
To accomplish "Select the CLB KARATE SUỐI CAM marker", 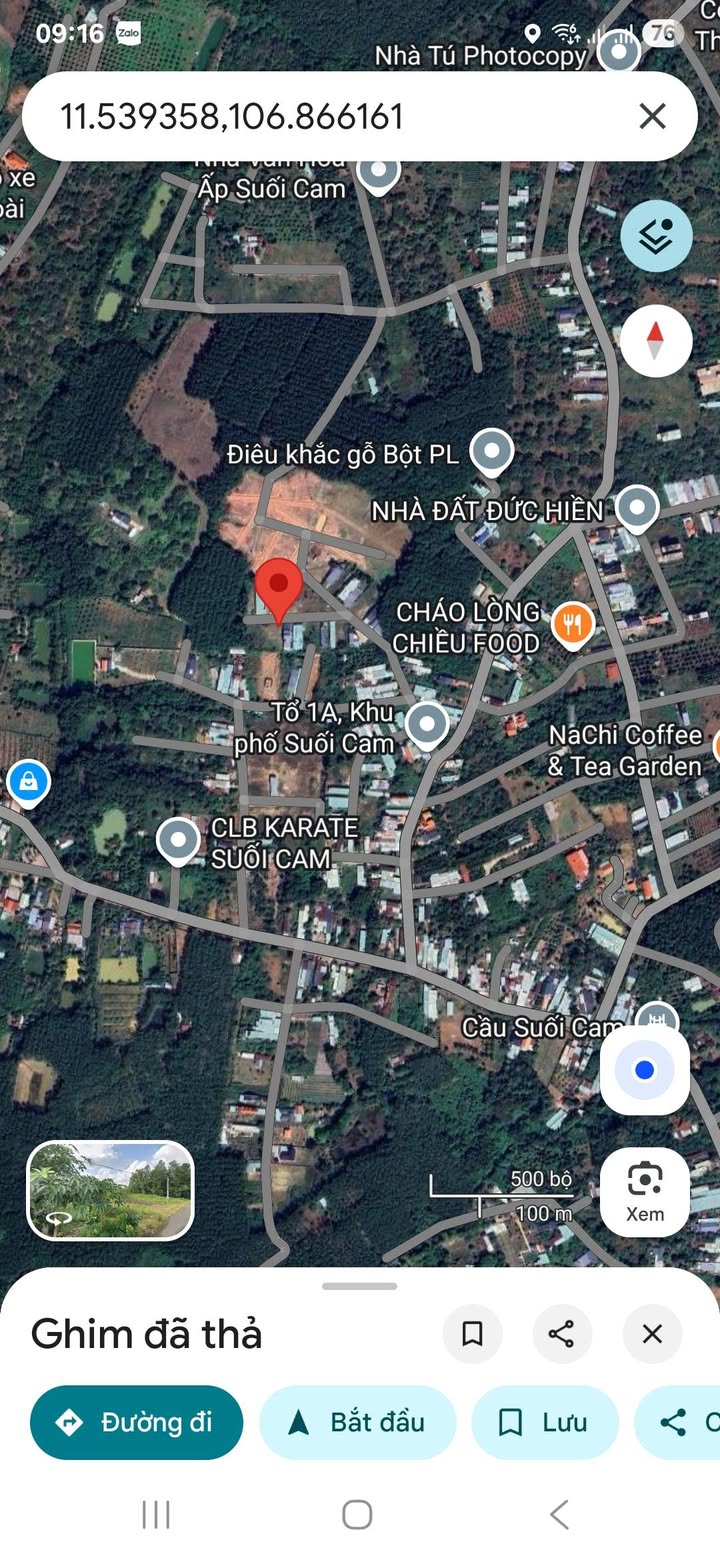I will (179, 840).
